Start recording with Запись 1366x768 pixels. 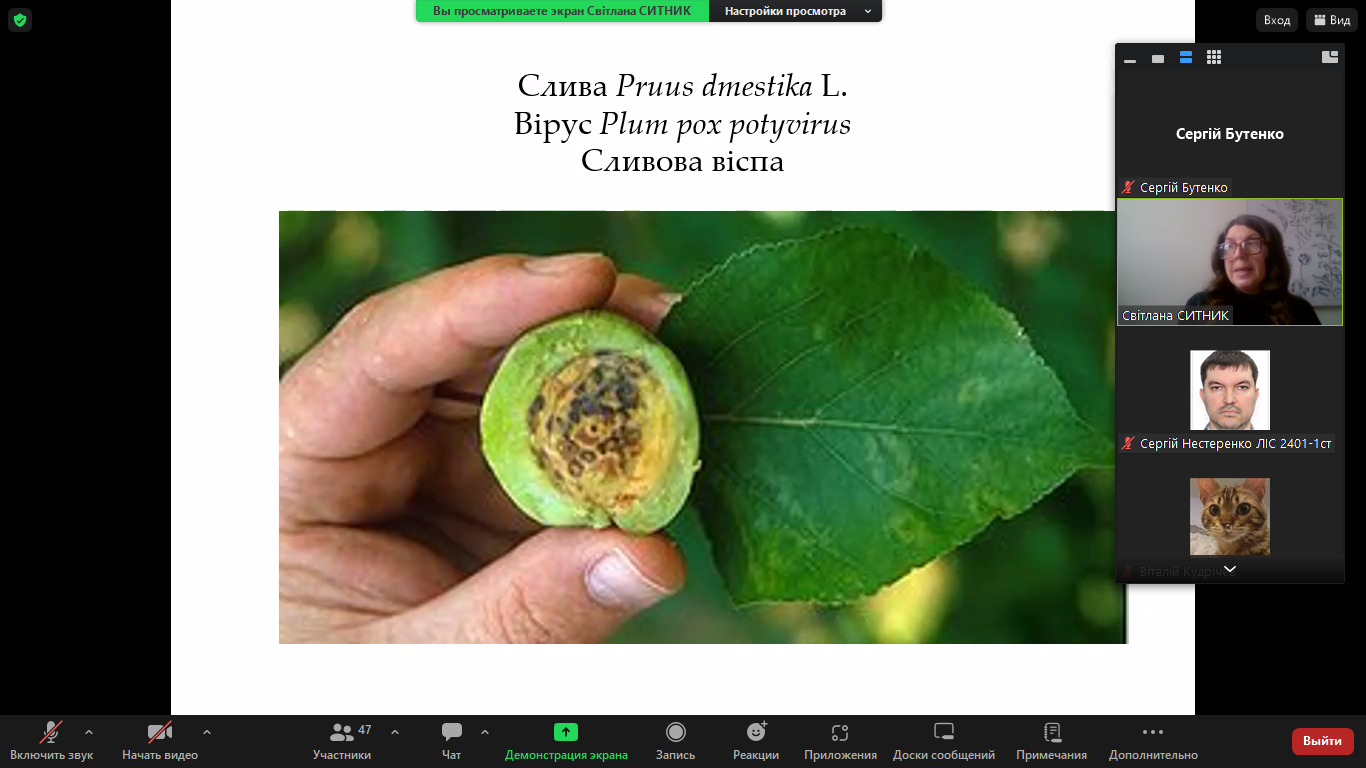coord(675,740)
